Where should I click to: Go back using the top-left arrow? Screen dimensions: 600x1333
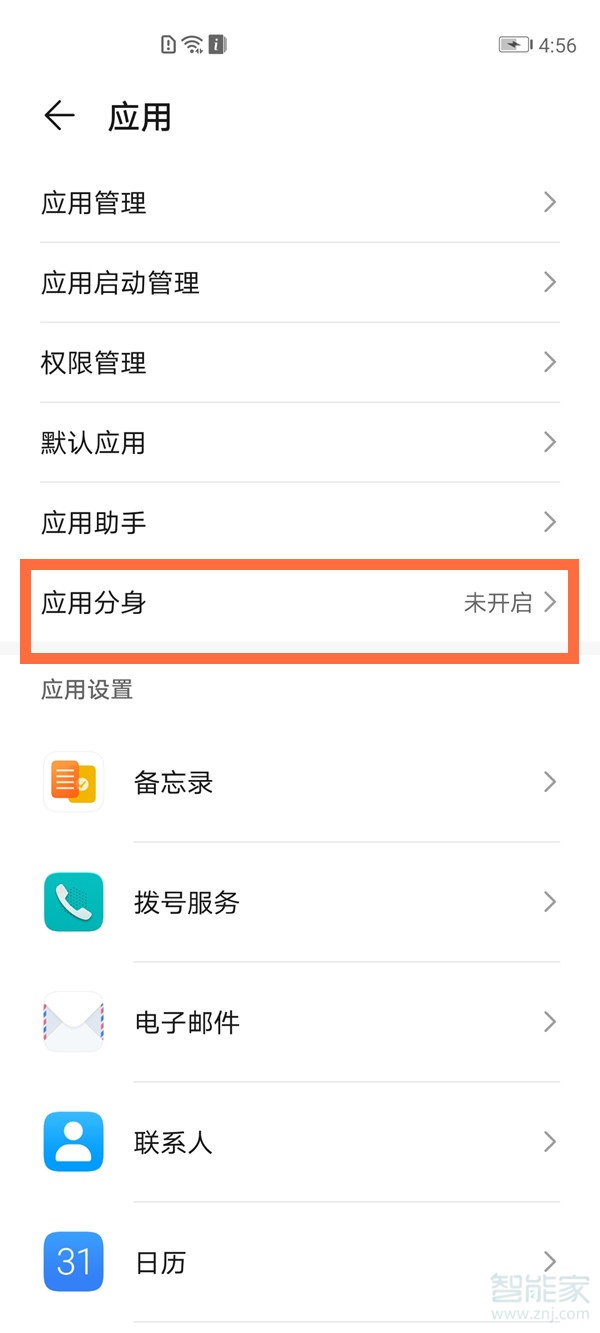pyautogui.click(x=59, y=117)
